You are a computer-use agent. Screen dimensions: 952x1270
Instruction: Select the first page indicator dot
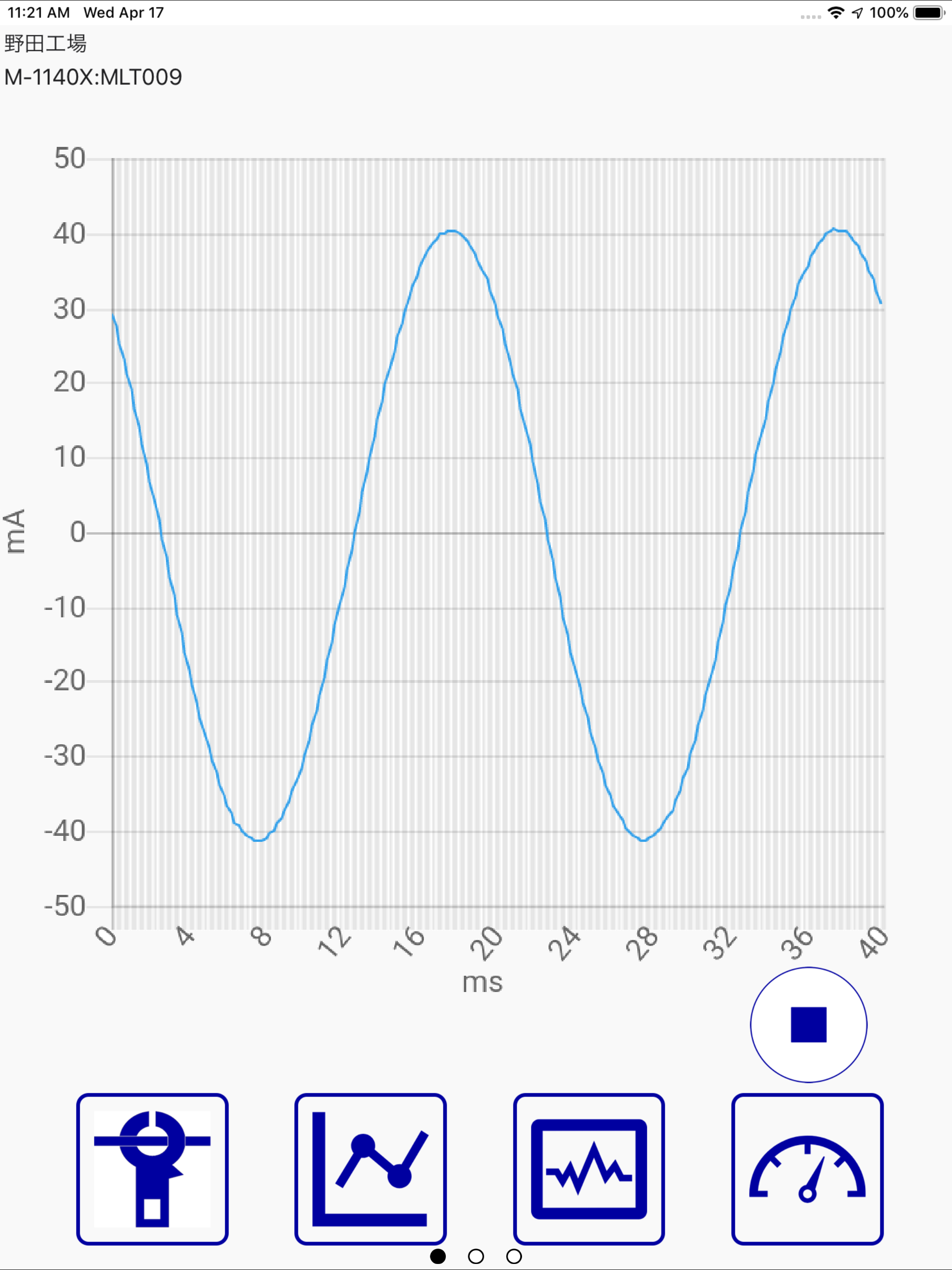[437, 1256]
